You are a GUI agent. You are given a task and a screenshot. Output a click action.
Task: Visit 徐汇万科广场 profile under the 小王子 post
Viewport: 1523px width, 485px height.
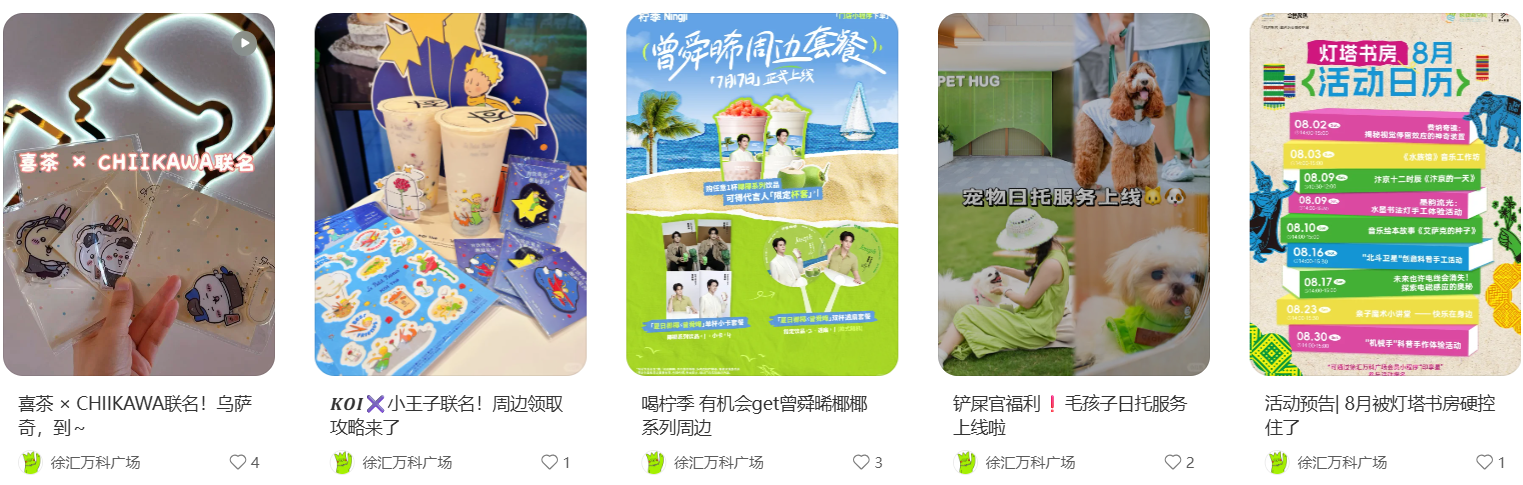click(407, 462)
